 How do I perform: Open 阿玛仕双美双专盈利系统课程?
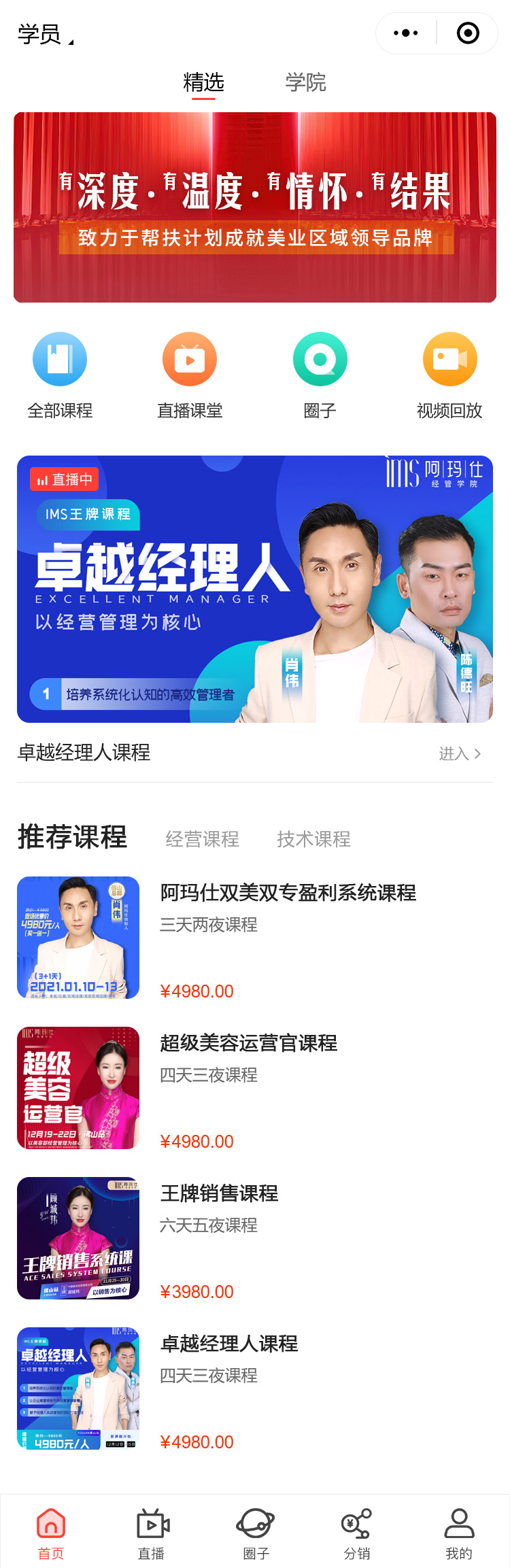click(288, 893)
